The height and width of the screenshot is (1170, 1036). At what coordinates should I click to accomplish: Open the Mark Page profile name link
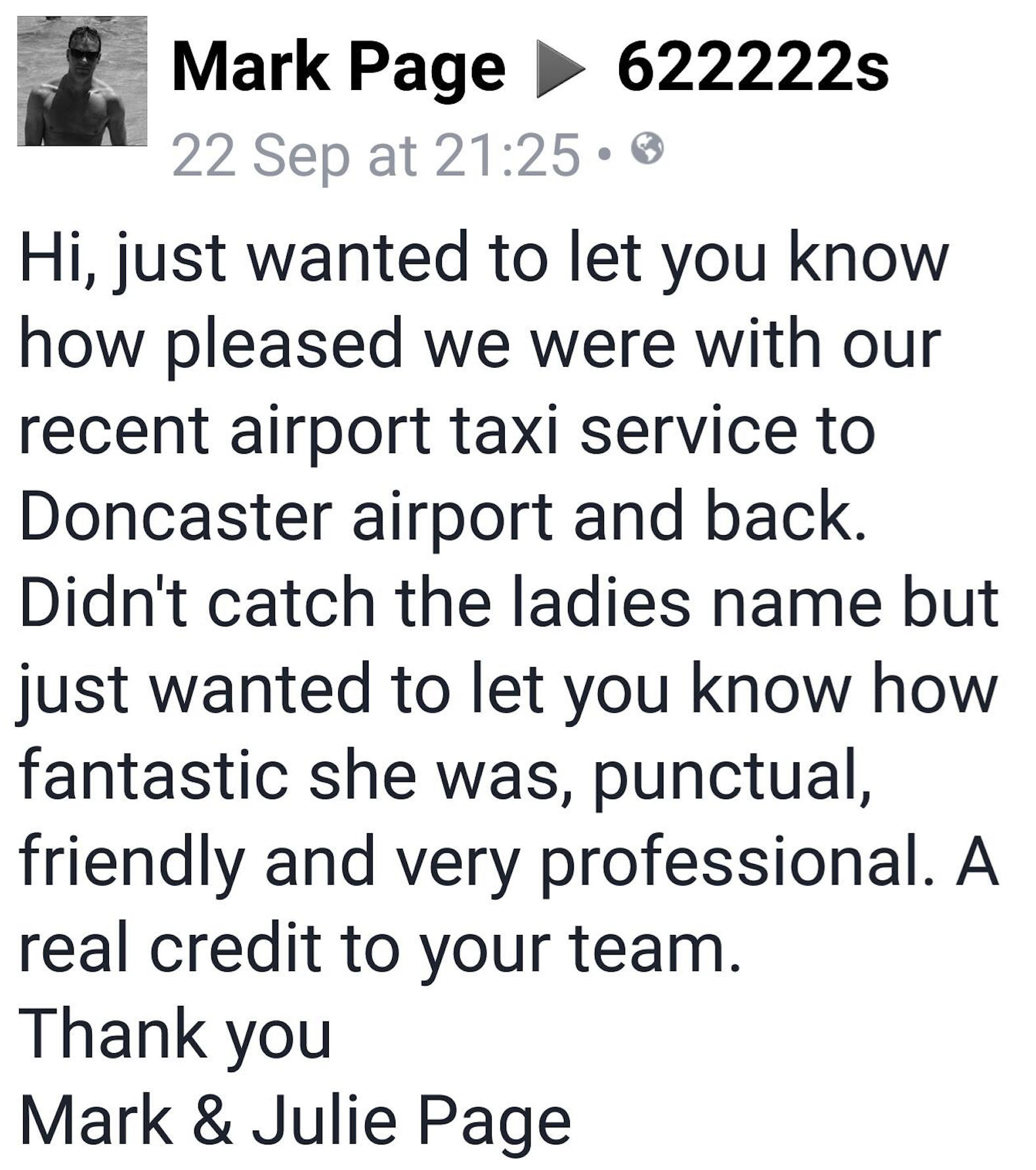(x=337, y=68)
